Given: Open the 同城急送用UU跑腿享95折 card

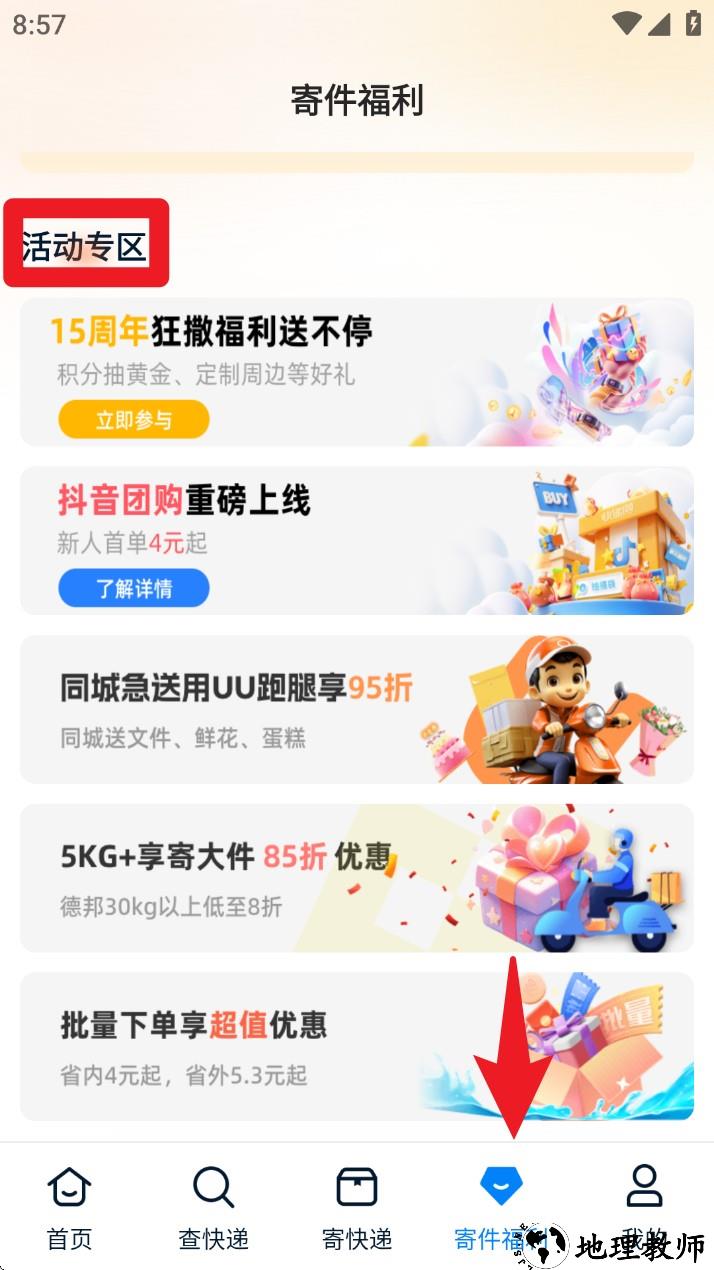Looking at the screenshot, I should pyautogui.click(x=356, y=709).
